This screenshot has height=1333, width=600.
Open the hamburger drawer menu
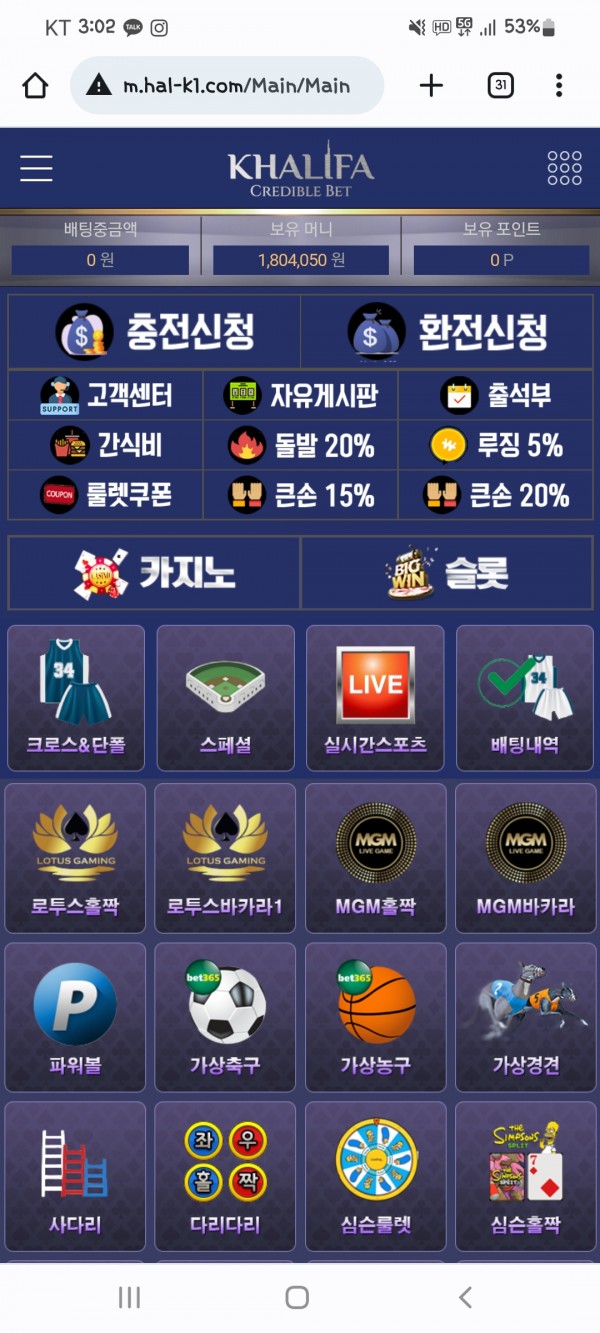click(x=36, y=168)
